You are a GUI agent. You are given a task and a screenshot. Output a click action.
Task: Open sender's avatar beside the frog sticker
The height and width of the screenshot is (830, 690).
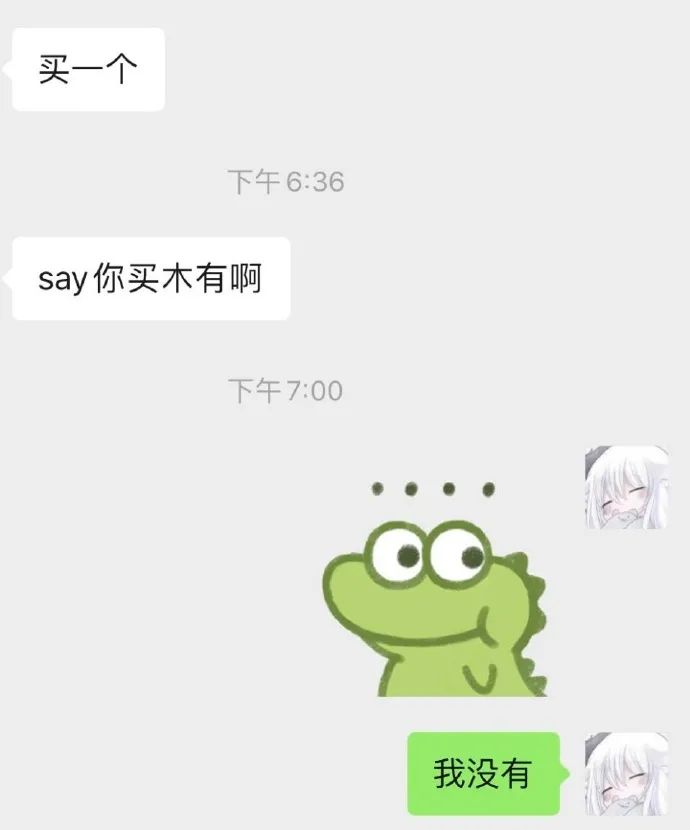click(x=626, y=487)
